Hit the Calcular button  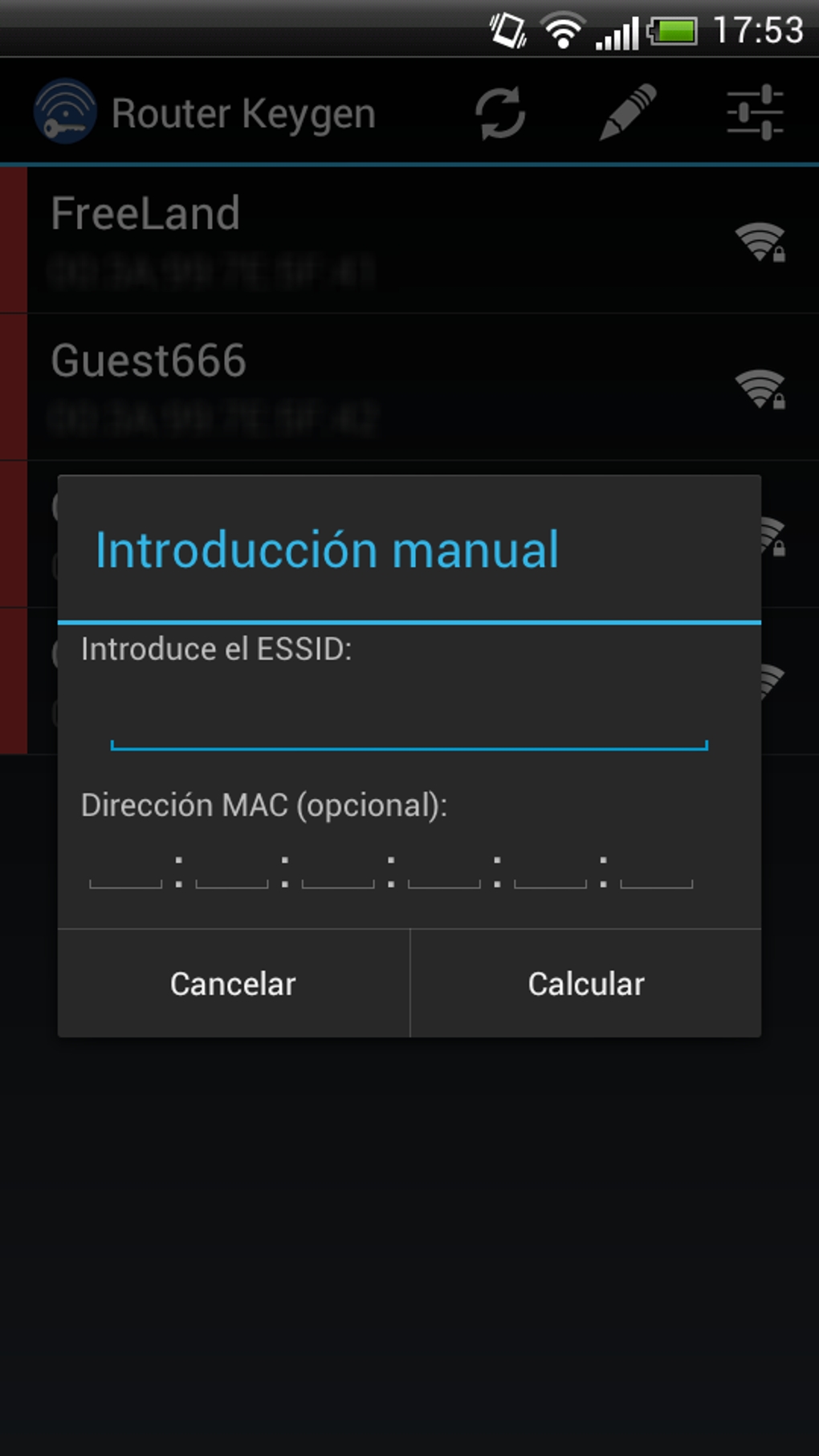586,984
